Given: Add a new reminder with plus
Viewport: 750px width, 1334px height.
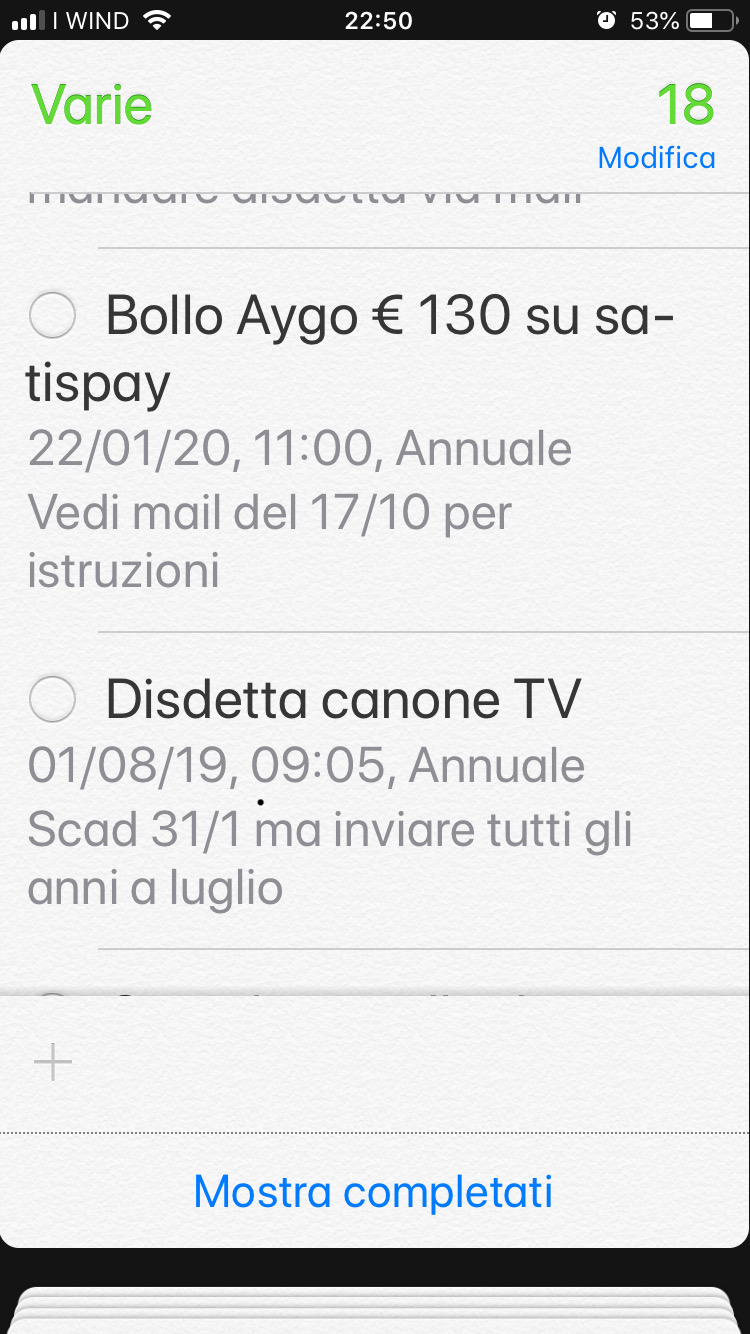Looking at the screenshot, I should point(53,1062).
